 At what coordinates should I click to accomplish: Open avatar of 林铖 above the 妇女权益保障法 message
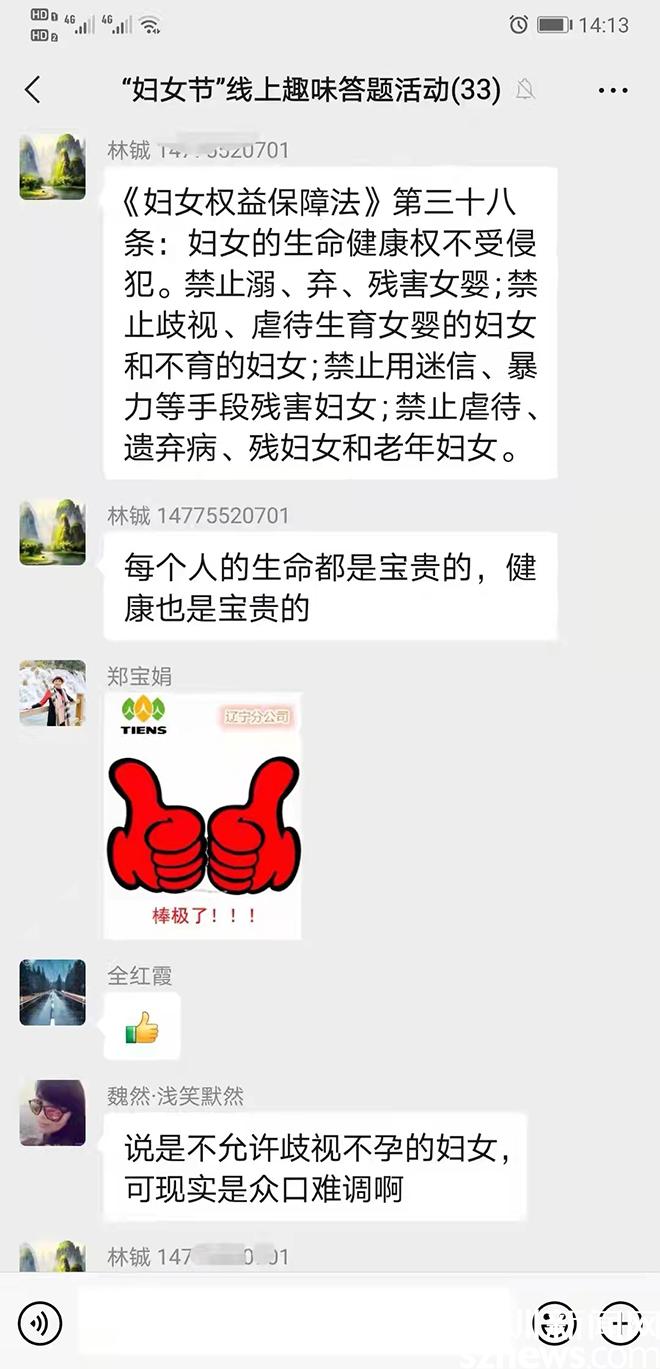pos(52,167)
